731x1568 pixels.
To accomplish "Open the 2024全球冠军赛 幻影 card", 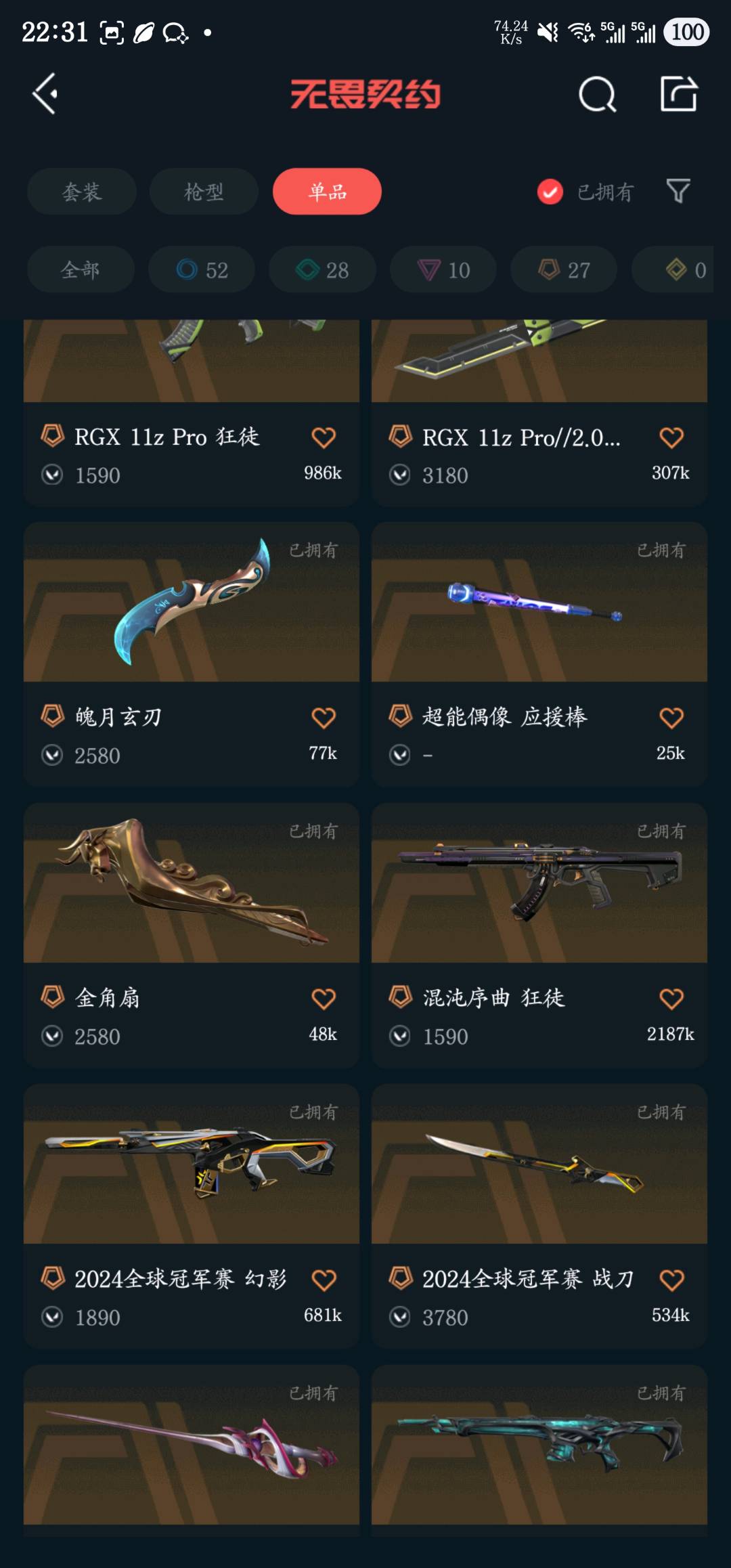I will pyautogui.click(x=192, y=1164).
